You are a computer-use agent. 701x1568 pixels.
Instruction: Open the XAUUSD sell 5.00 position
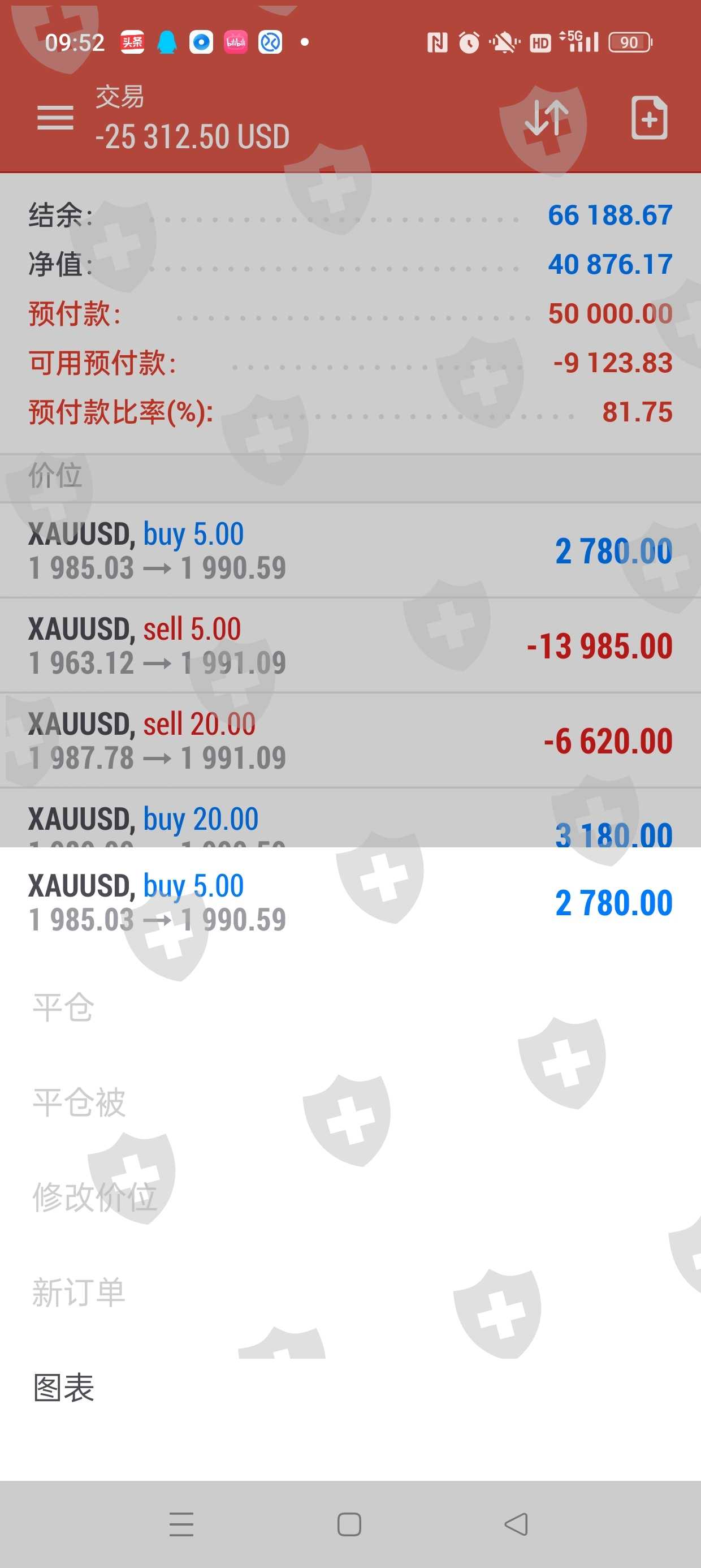[x=350, y=645]
